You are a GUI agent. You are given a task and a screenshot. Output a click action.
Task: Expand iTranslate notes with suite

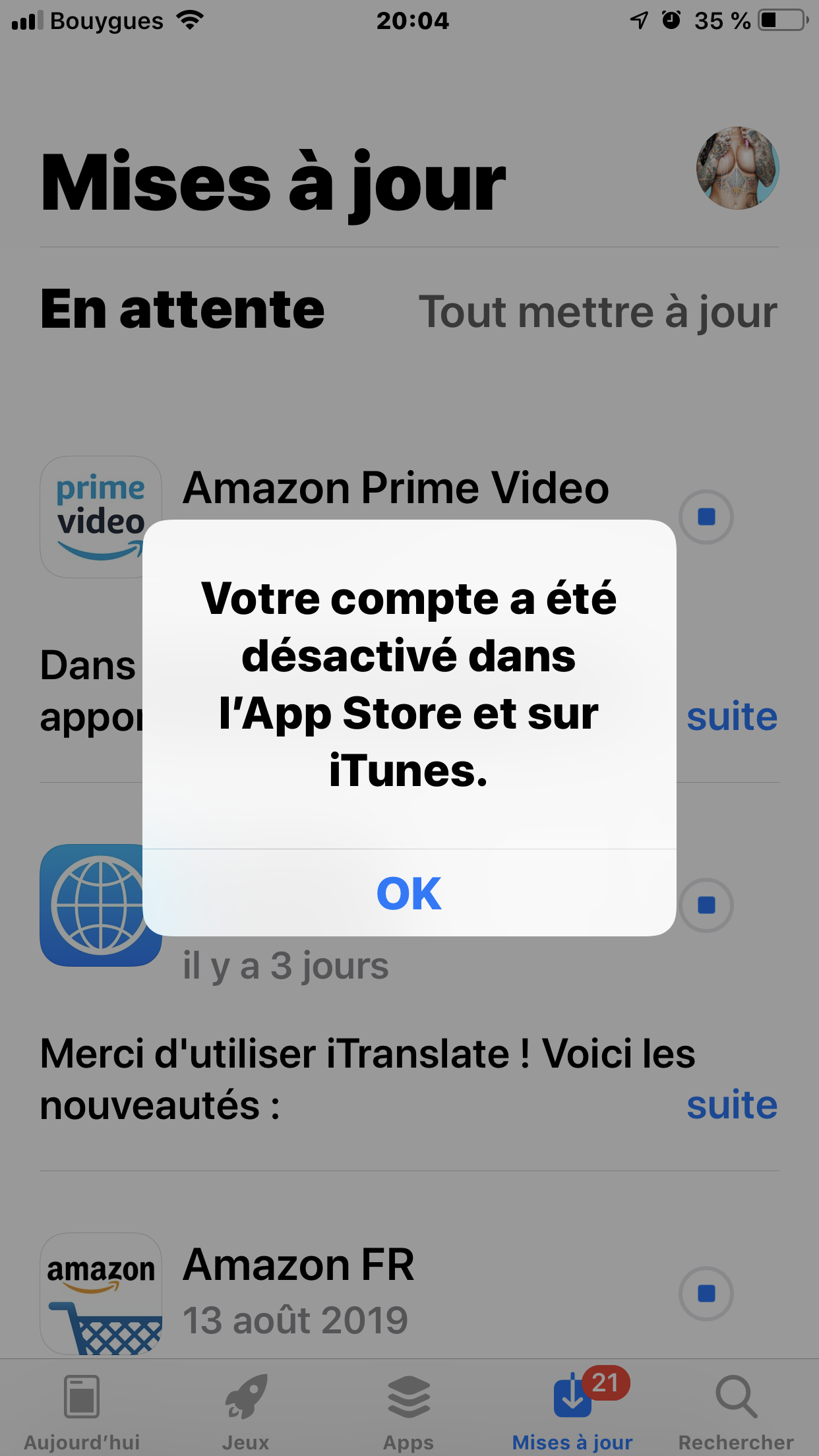(732, 1105)
